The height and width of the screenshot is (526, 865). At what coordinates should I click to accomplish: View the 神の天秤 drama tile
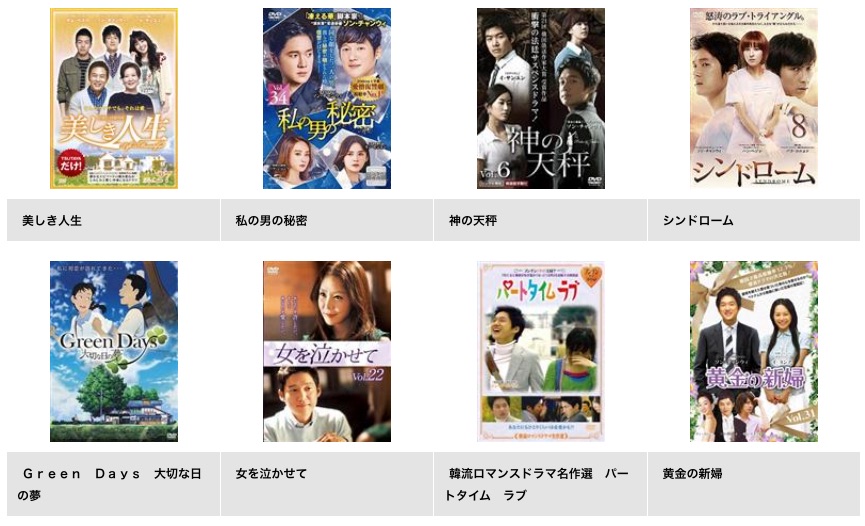[x=540, y=98]
